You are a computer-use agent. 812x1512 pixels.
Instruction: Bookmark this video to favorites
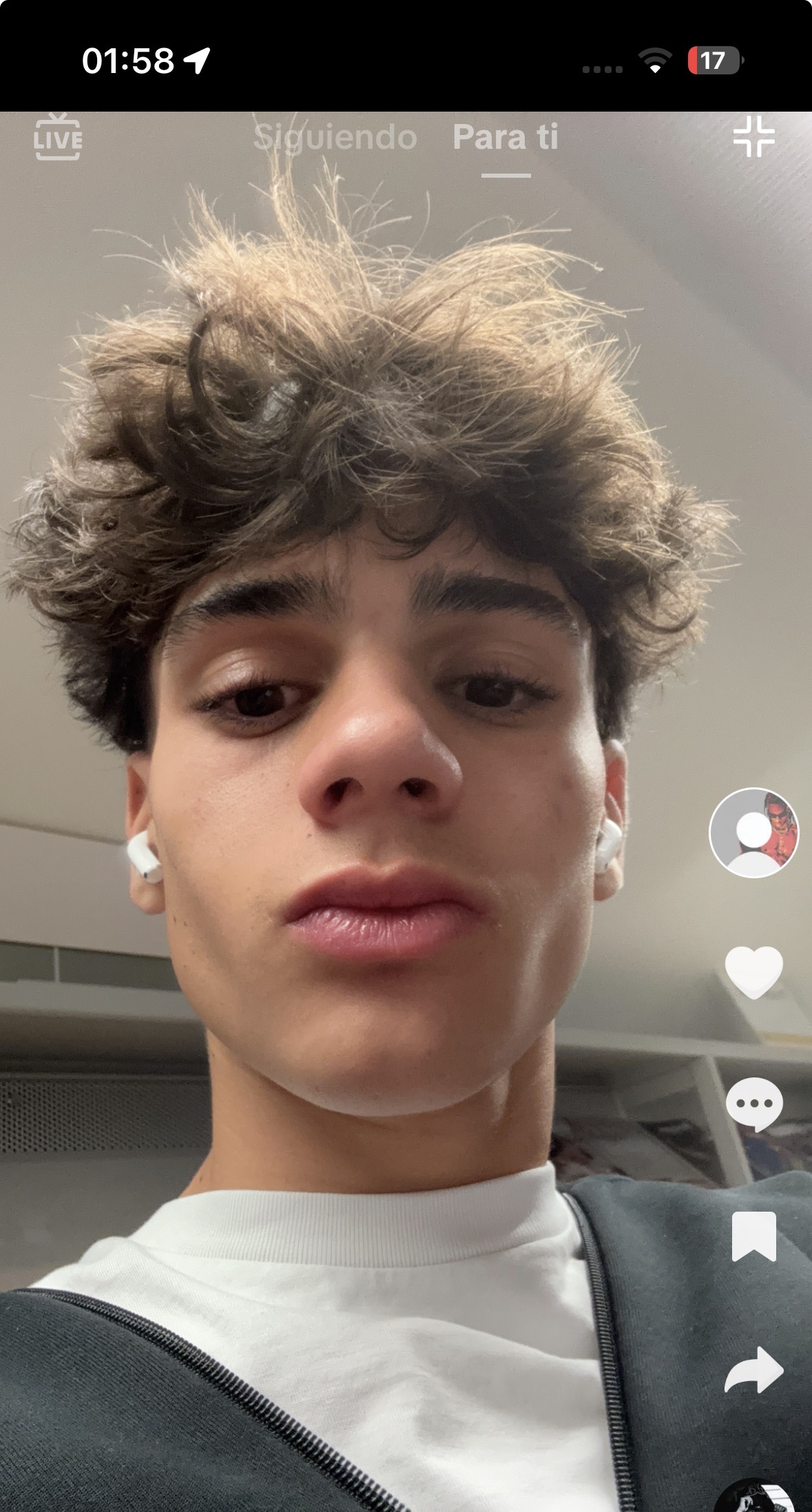(x=753, y=1236)
